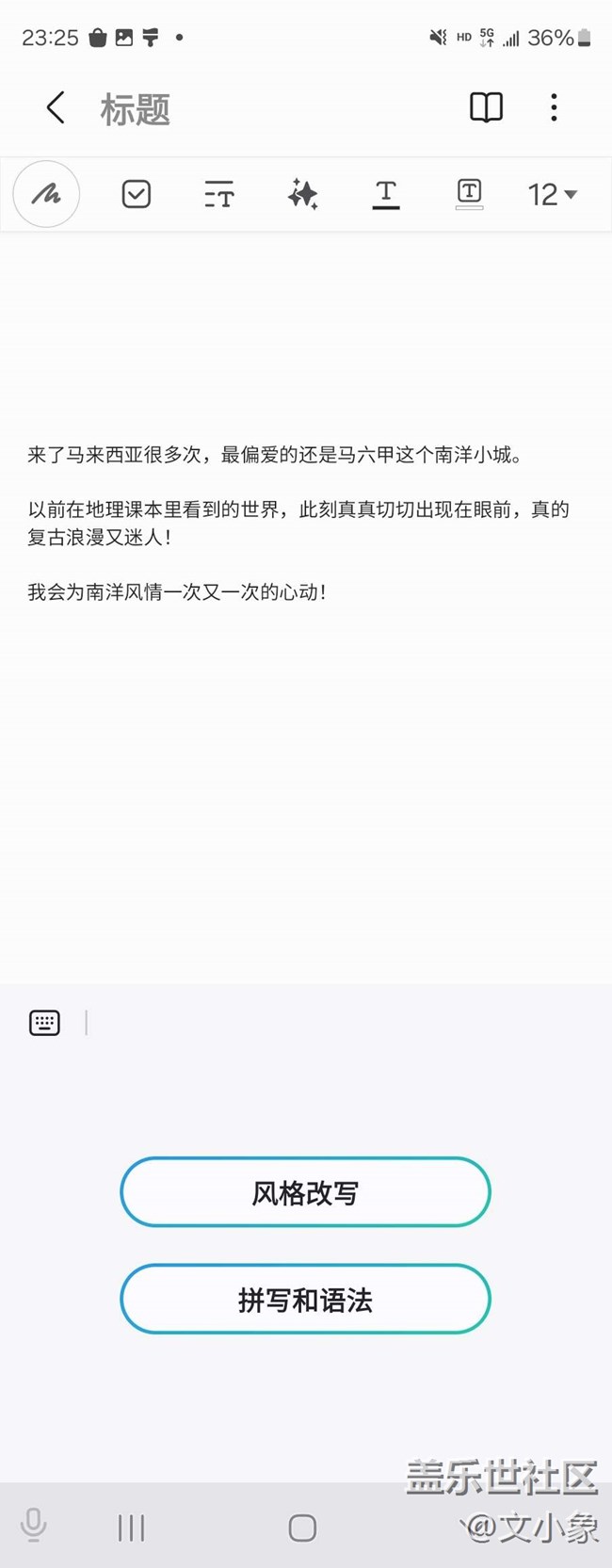Change the text background highlight

tap(469, 194)
